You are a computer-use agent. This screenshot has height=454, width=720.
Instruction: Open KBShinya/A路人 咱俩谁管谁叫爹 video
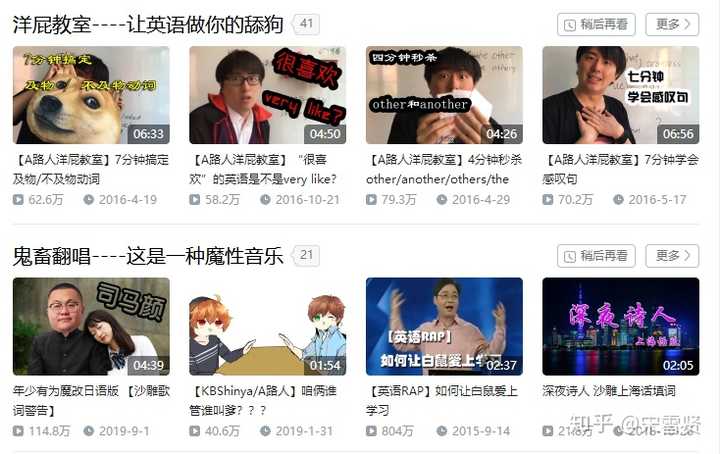point(267,327)
